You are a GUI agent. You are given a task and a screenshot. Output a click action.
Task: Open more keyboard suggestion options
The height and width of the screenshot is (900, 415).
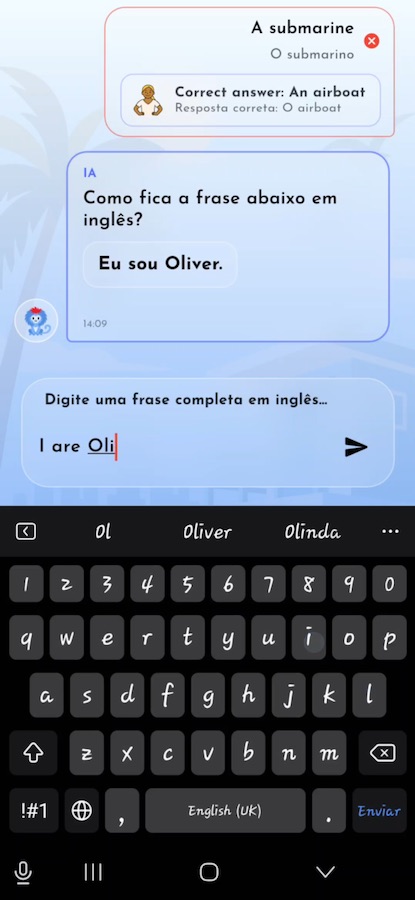(390, 532)
